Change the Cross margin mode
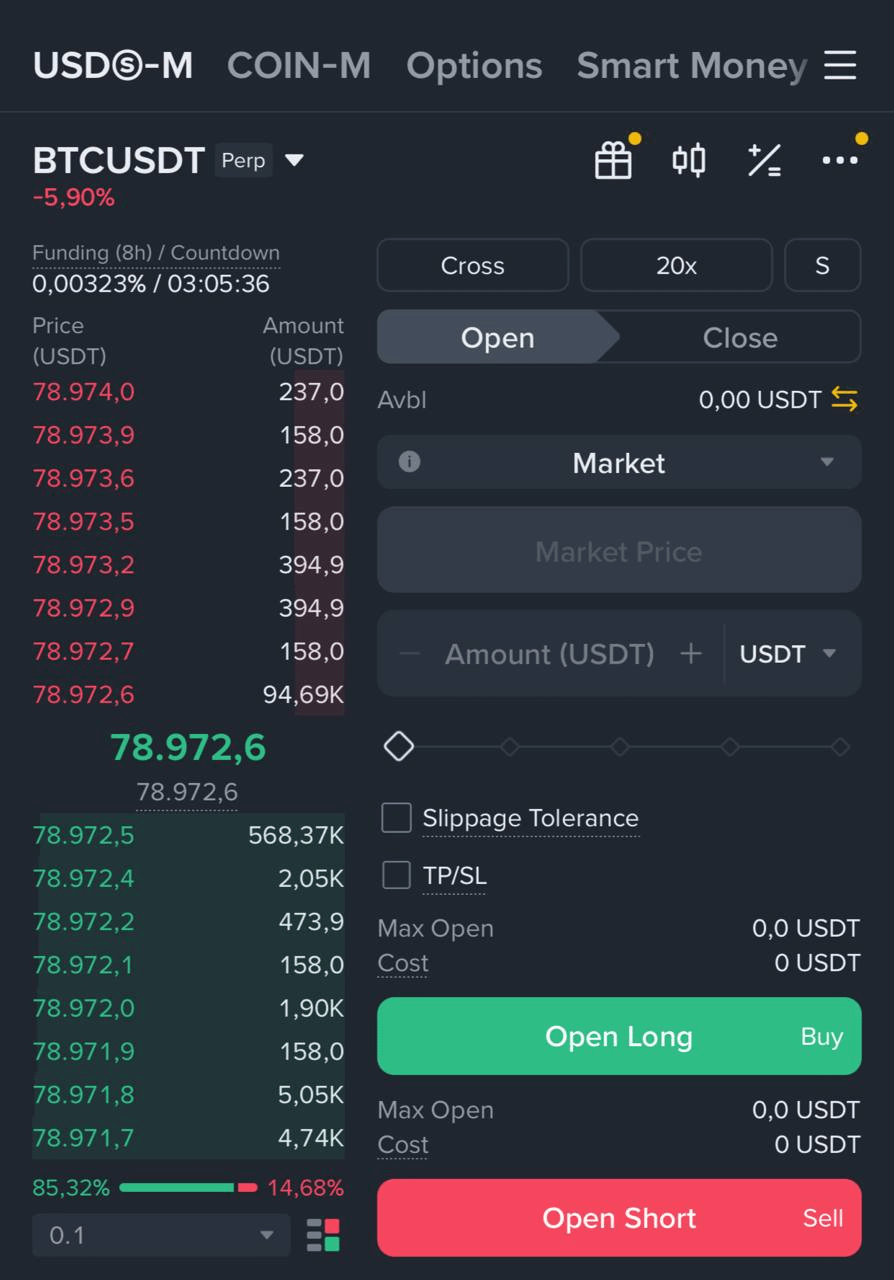 473,265
